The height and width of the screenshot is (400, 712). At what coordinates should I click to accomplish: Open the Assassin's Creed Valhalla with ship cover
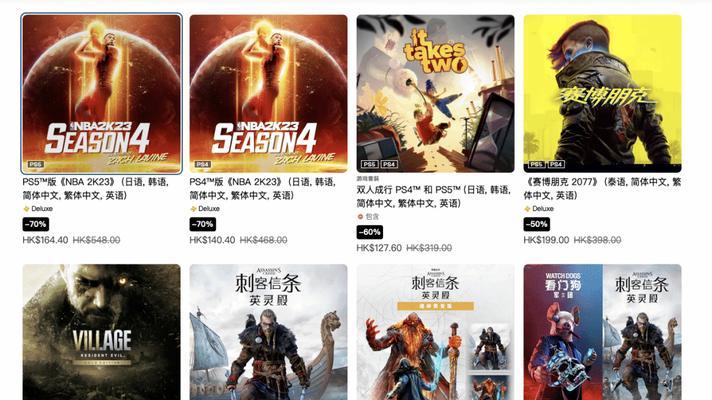click(x=268, y=333)
